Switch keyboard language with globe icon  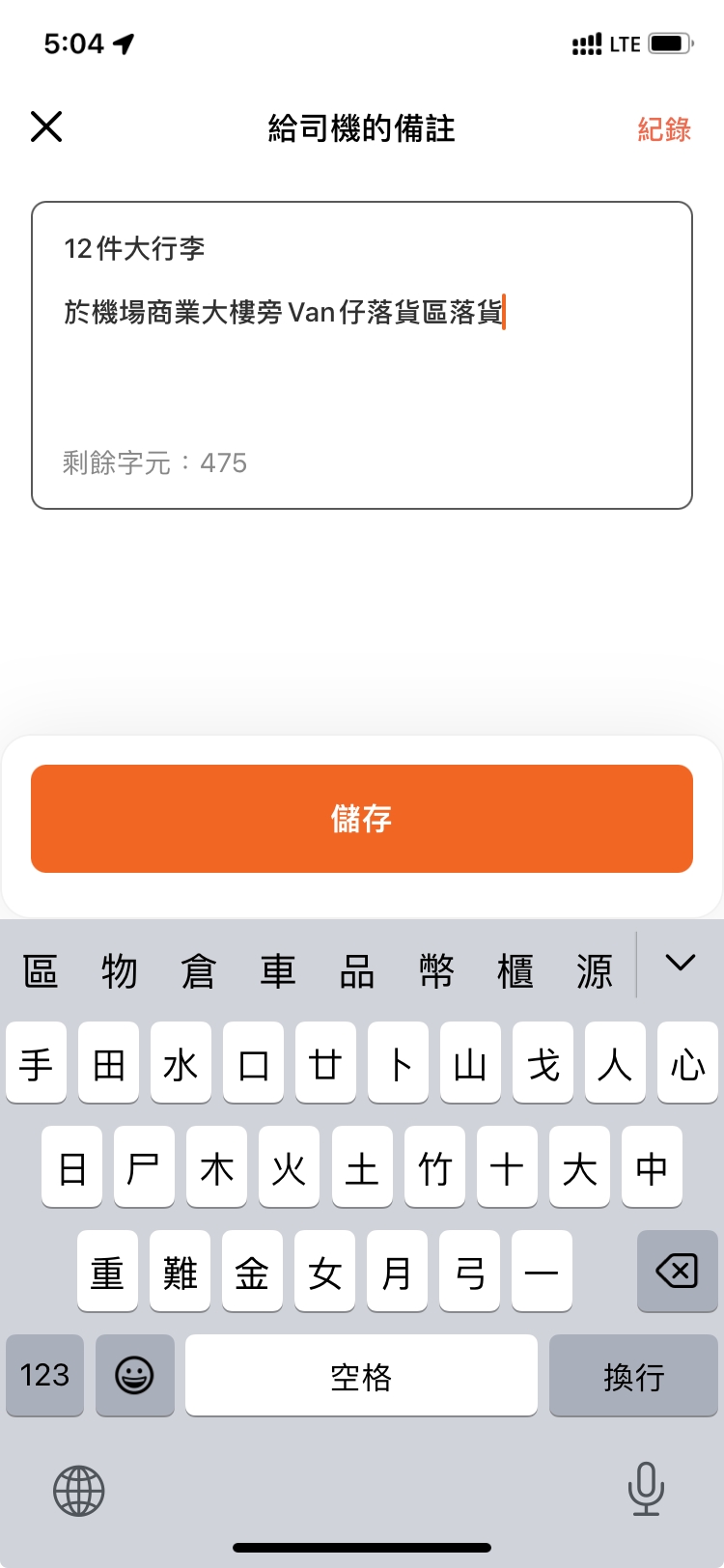point(79,1491)
